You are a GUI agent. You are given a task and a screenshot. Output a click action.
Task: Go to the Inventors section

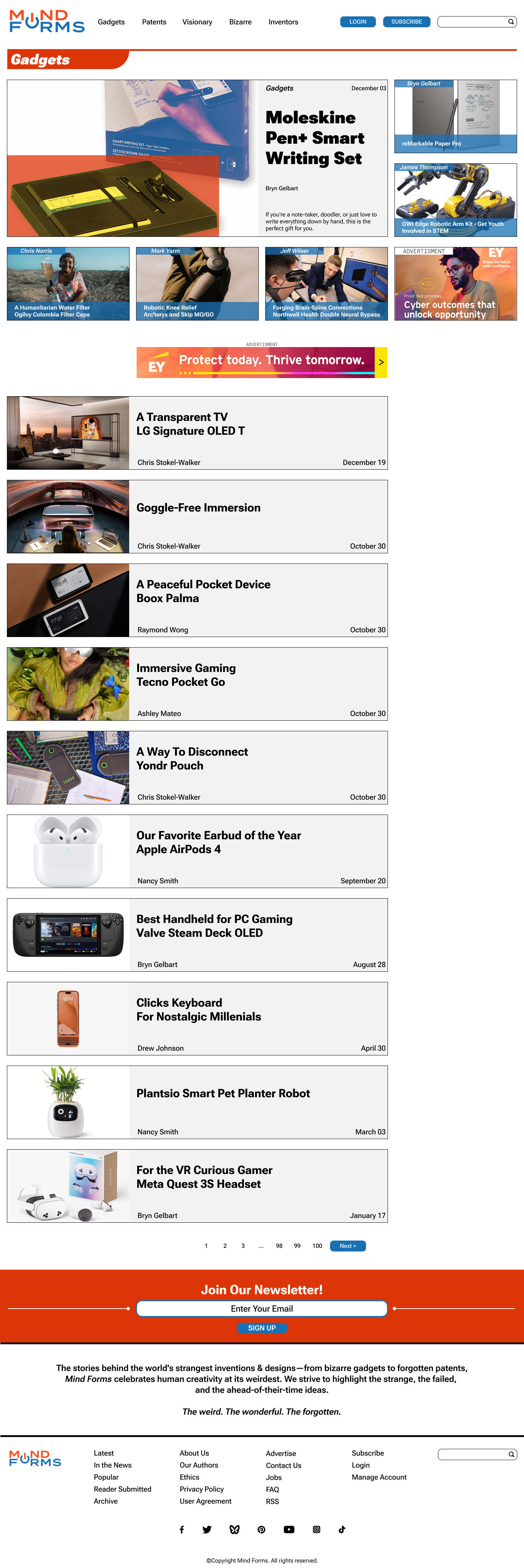(283, 22)
